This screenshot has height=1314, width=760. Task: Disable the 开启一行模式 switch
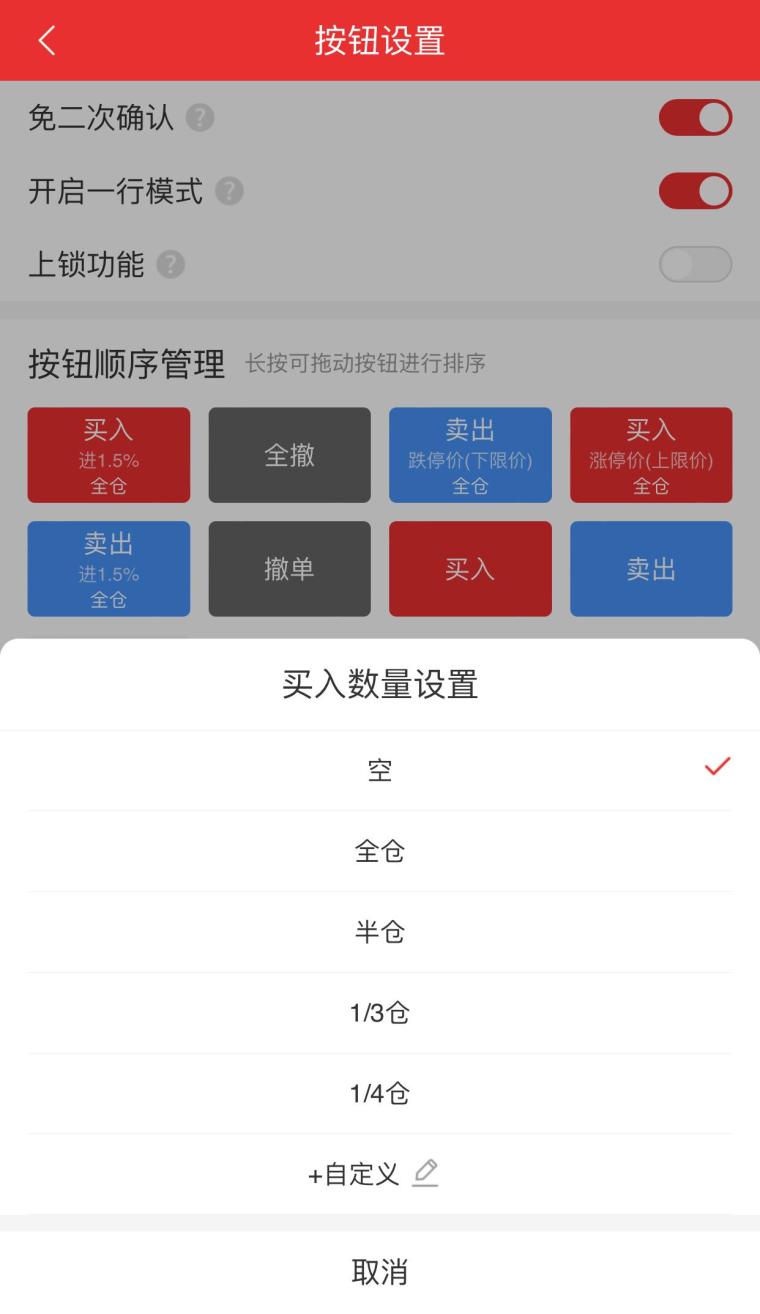(695, 191)
